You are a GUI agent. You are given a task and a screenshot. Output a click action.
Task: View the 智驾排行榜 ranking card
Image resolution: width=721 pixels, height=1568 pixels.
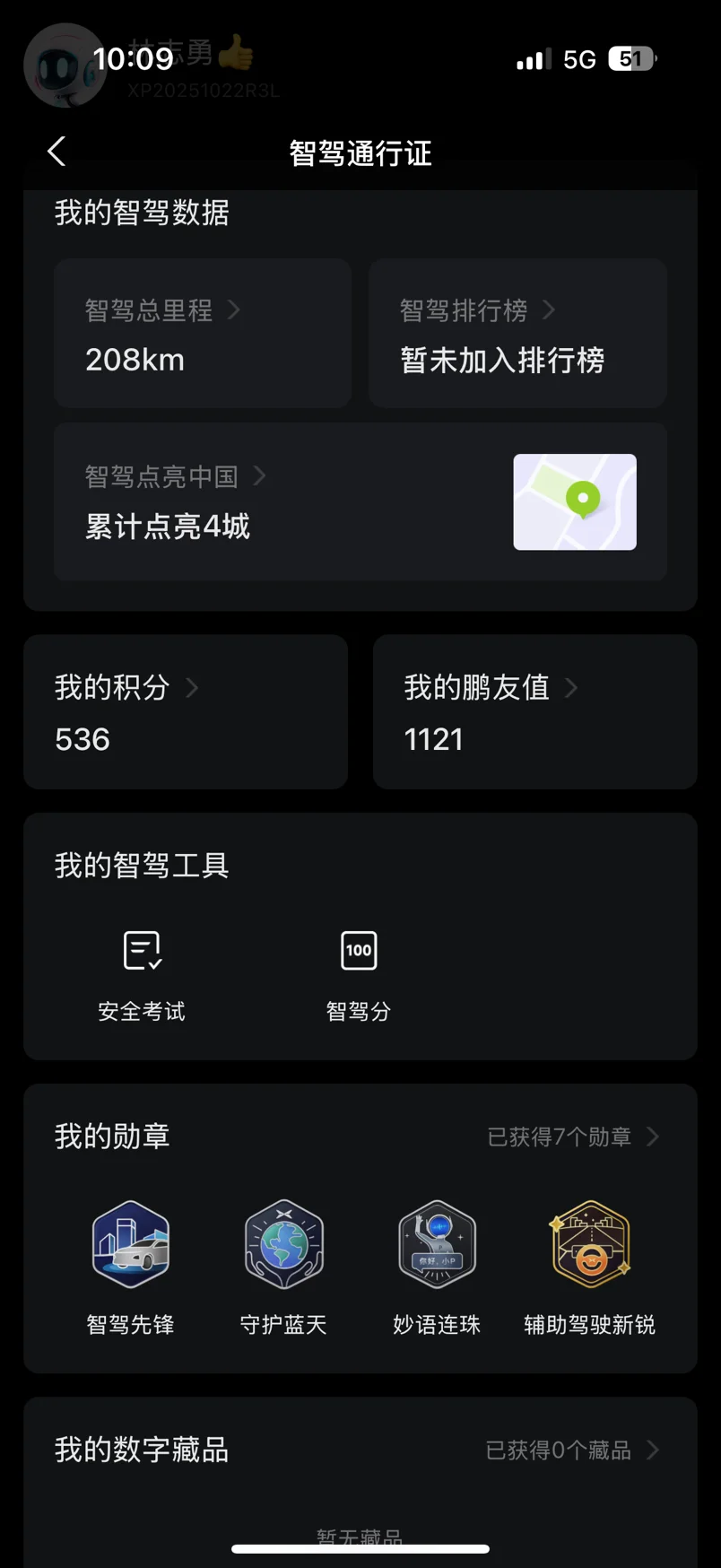tap(517, 334)
